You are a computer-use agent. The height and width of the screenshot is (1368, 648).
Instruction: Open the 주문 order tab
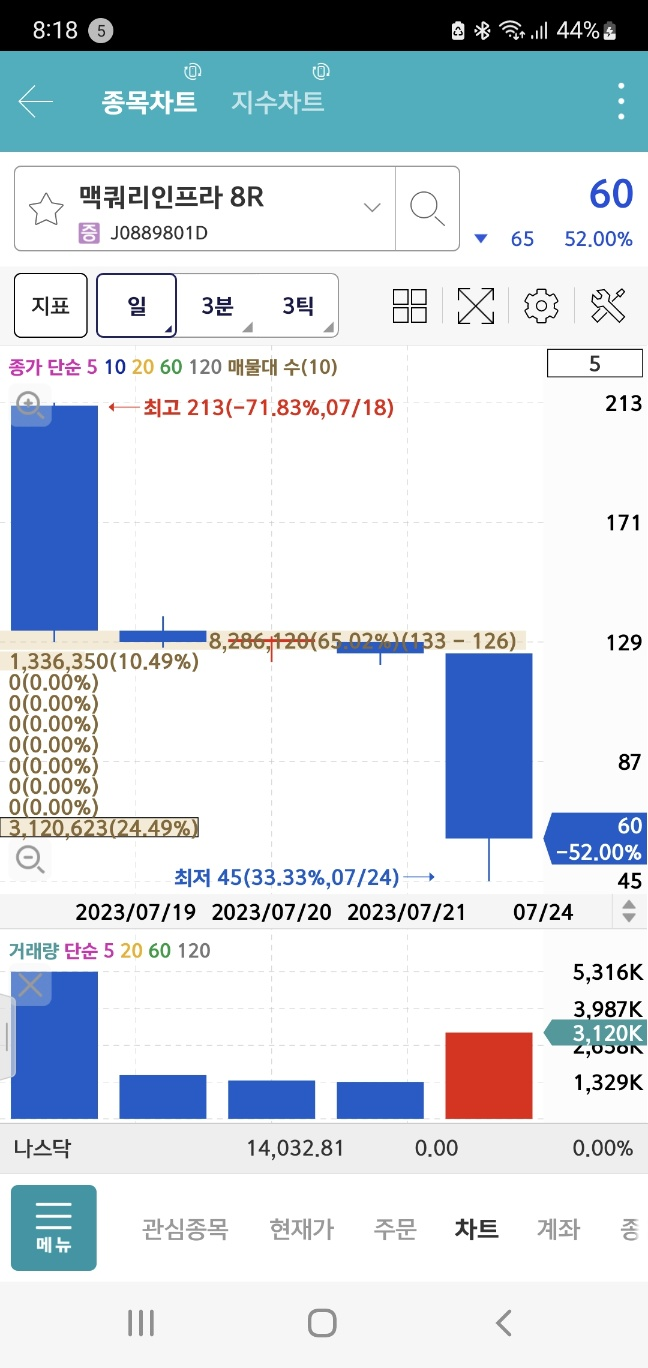click(394, 1229)
